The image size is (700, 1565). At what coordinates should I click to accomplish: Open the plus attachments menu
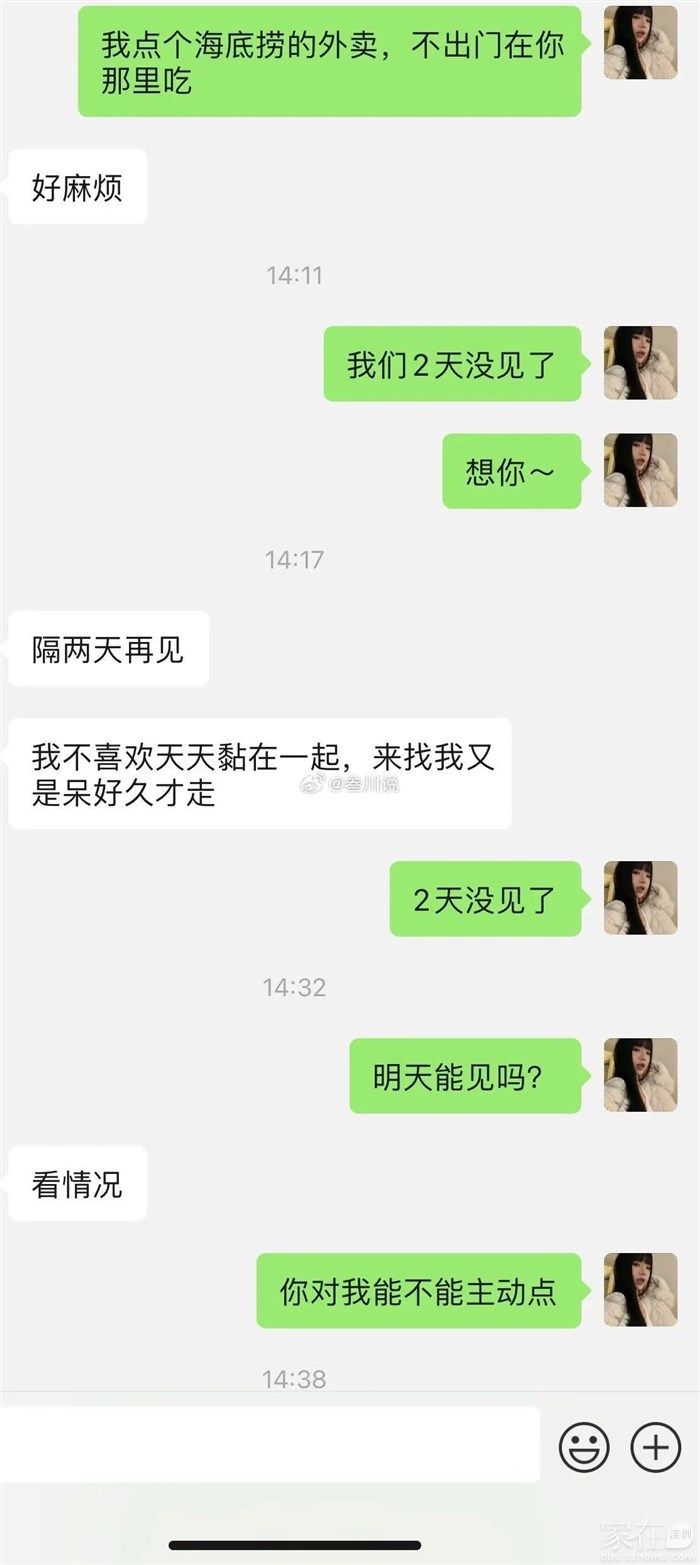click(x=655, y=1446)
